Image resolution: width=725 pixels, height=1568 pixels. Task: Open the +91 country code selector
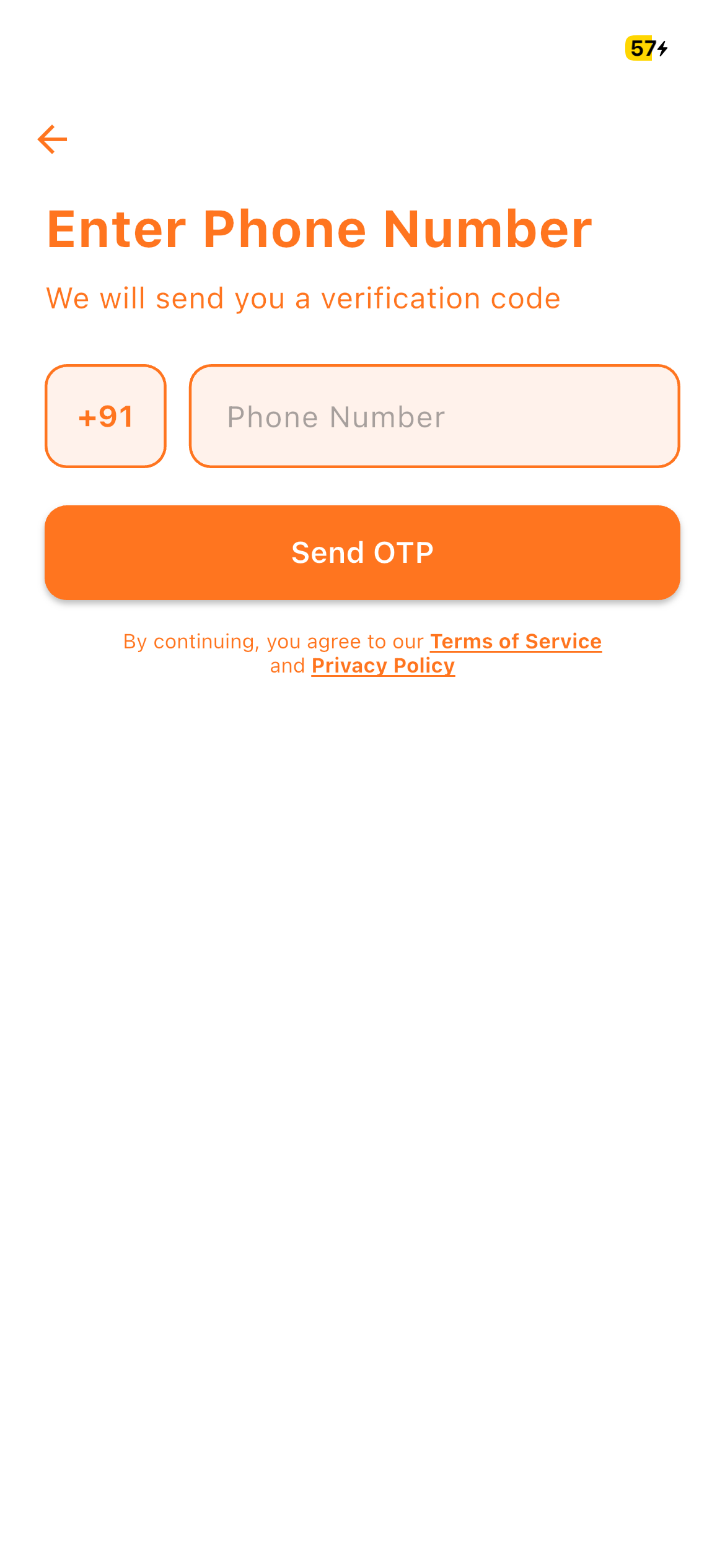click(105, 416)
